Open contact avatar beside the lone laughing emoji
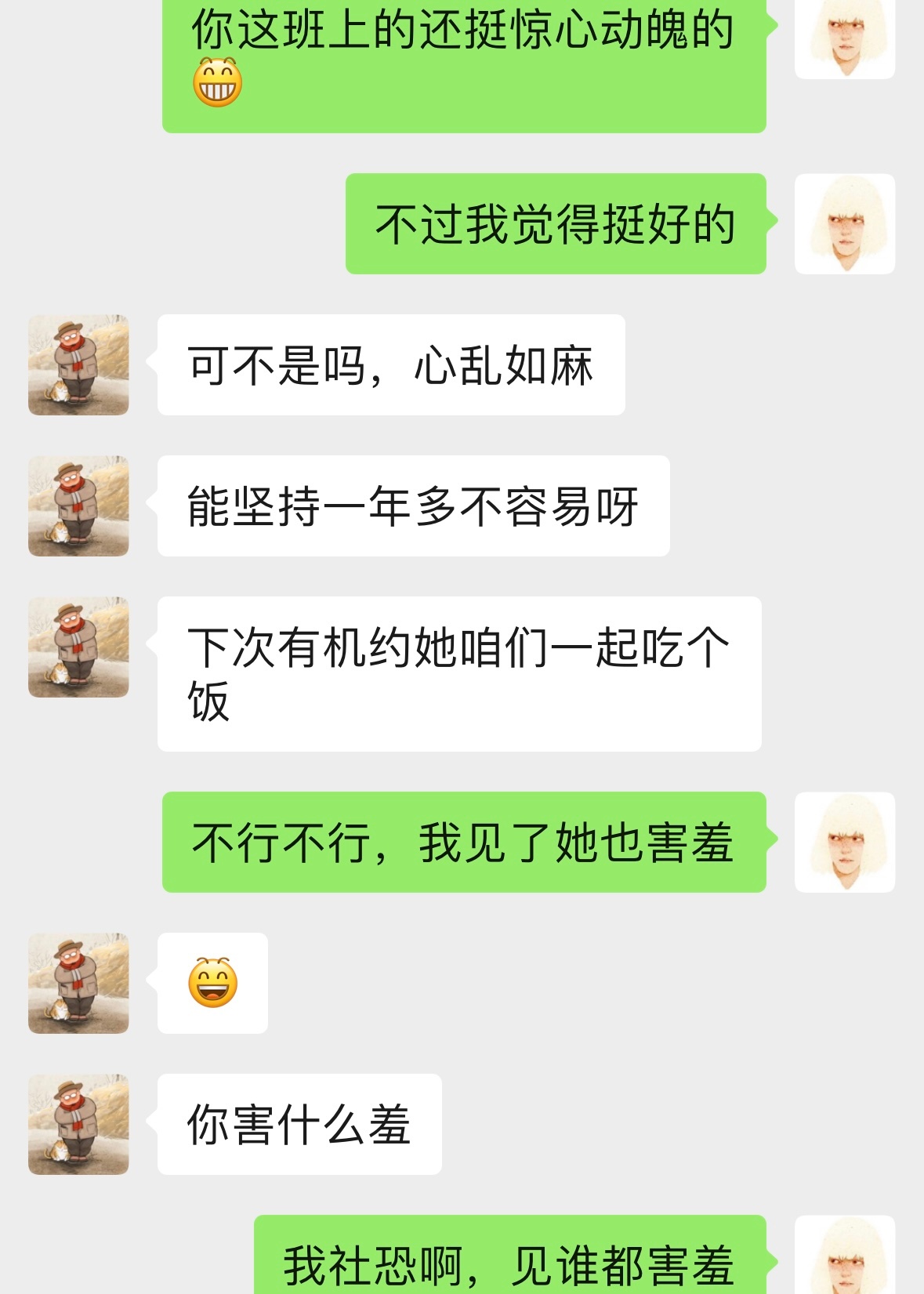Screen dimensions: 924x1294 coord(78,983)
